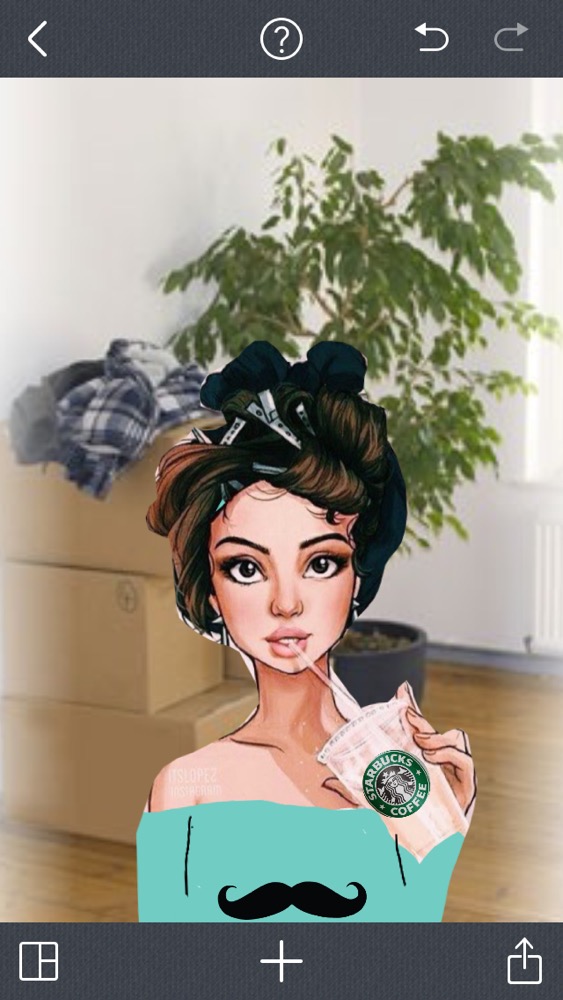Share or export the collage
The width and height of the screenshot is (563, 1000).
[x=524, y=960]
